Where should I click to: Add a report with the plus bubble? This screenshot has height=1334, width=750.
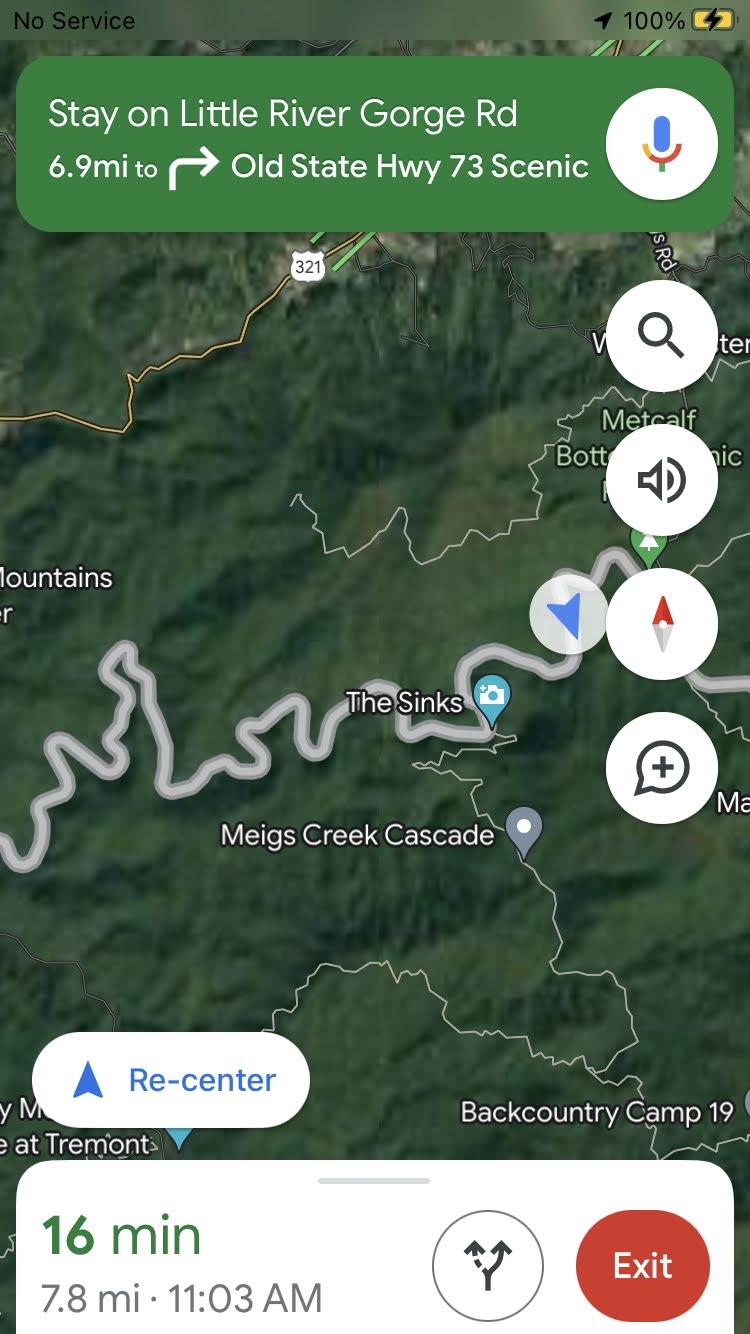coord(662,768)
